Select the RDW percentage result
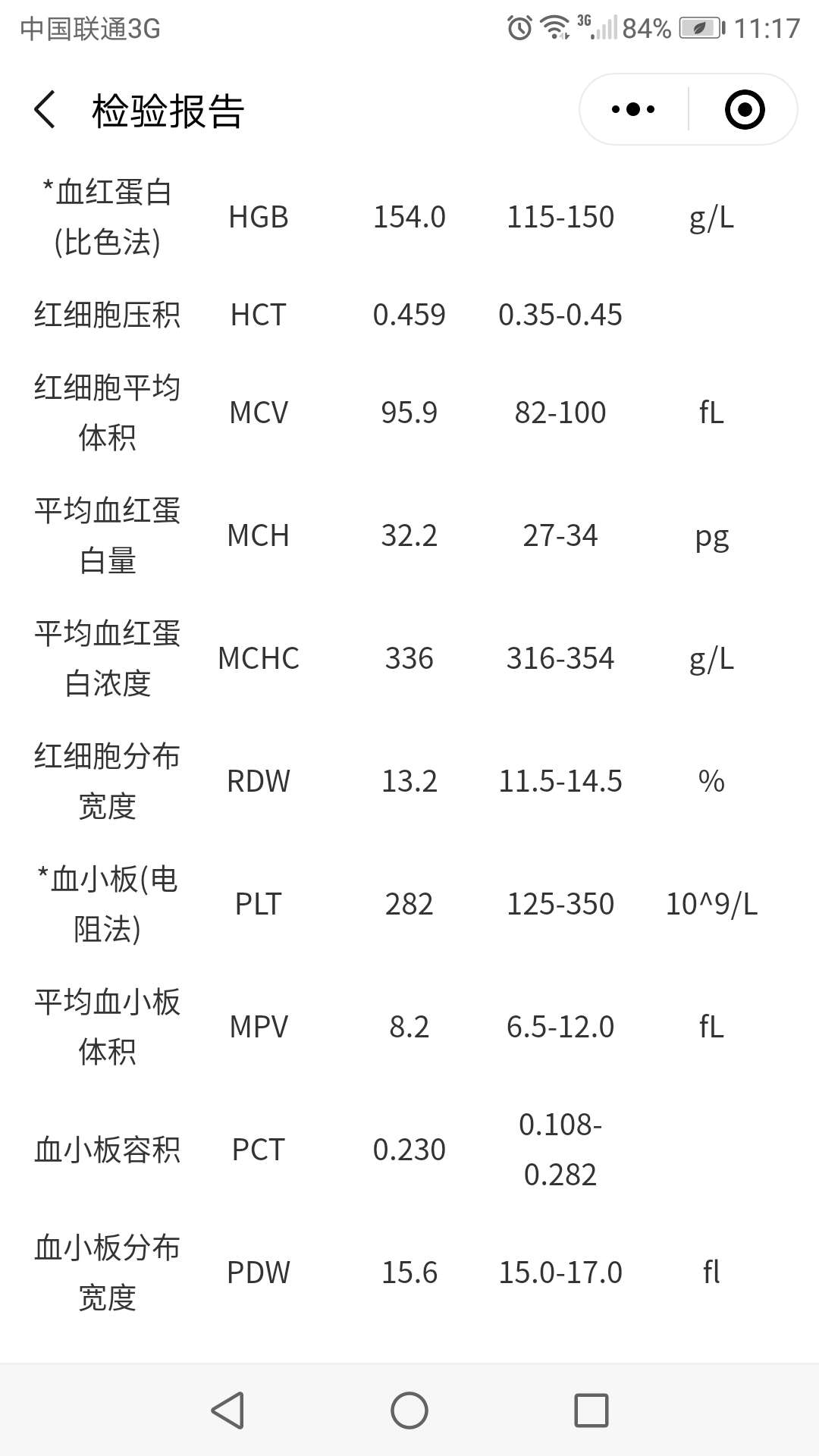The height and width of the screenshot is (1456, 819). click(409, 781)
